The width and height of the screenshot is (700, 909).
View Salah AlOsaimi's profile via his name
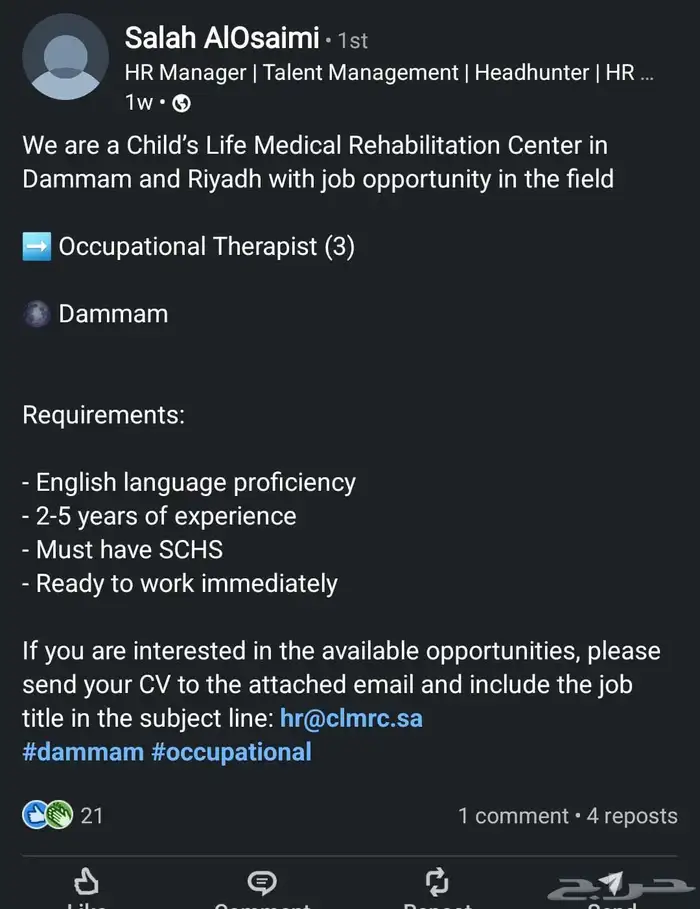point(222,39)
